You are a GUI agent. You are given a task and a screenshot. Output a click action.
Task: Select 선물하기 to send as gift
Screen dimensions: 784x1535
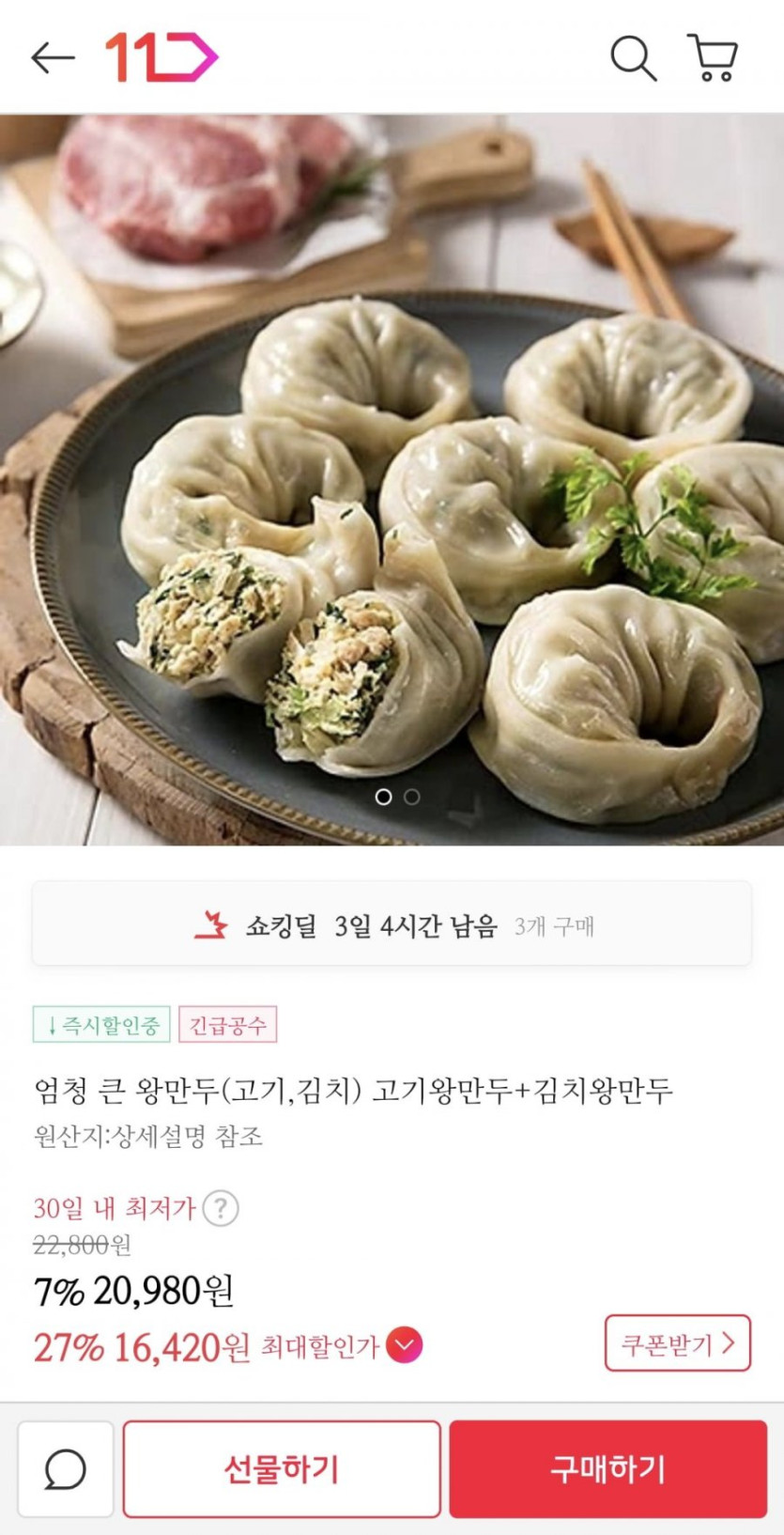[x=282, y=1469]
